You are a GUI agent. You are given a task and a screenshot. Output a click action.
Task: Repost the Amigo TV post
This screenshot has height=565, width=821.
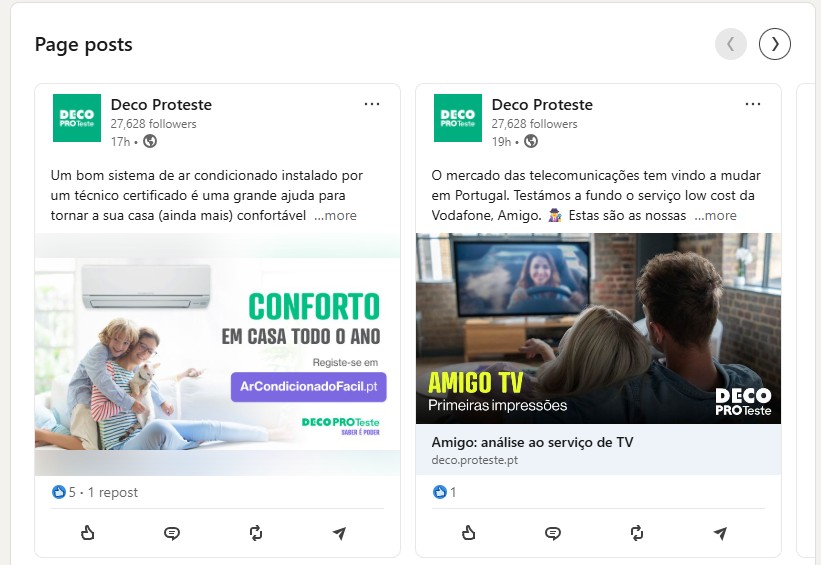coord(637,533)
